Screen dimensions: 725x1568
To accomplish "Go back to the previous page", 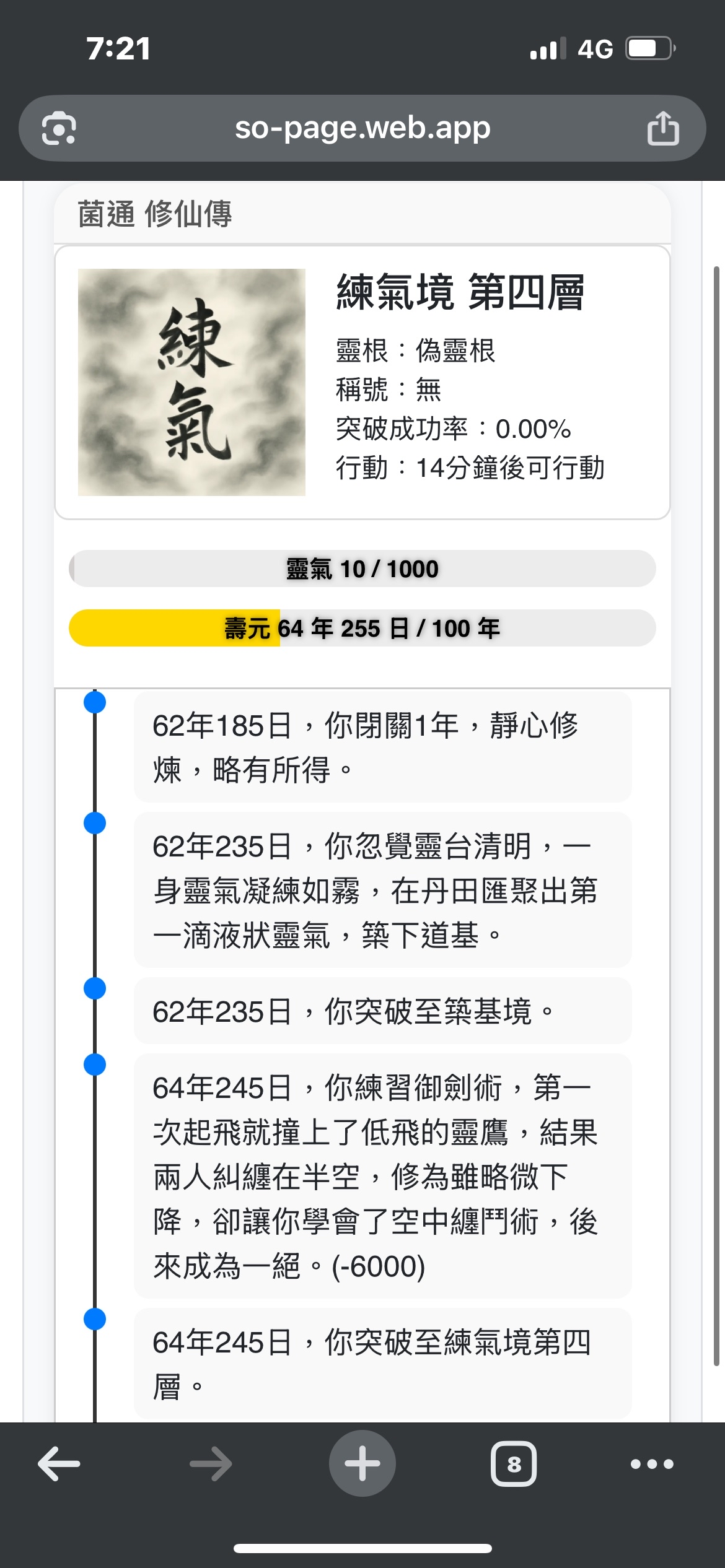I will point(59,1464).
